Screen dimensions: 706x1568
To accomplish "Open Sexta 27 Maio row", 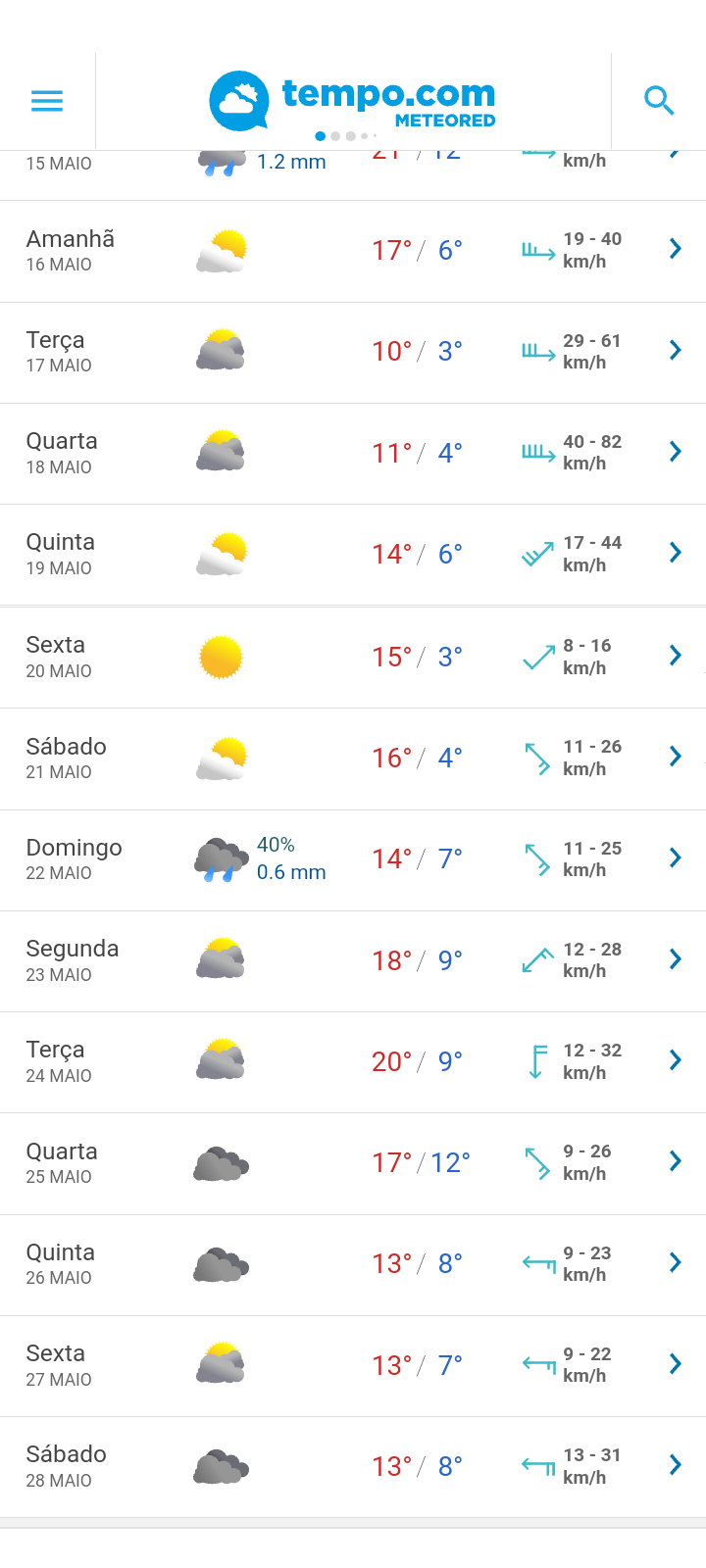I will (353, 1366).
